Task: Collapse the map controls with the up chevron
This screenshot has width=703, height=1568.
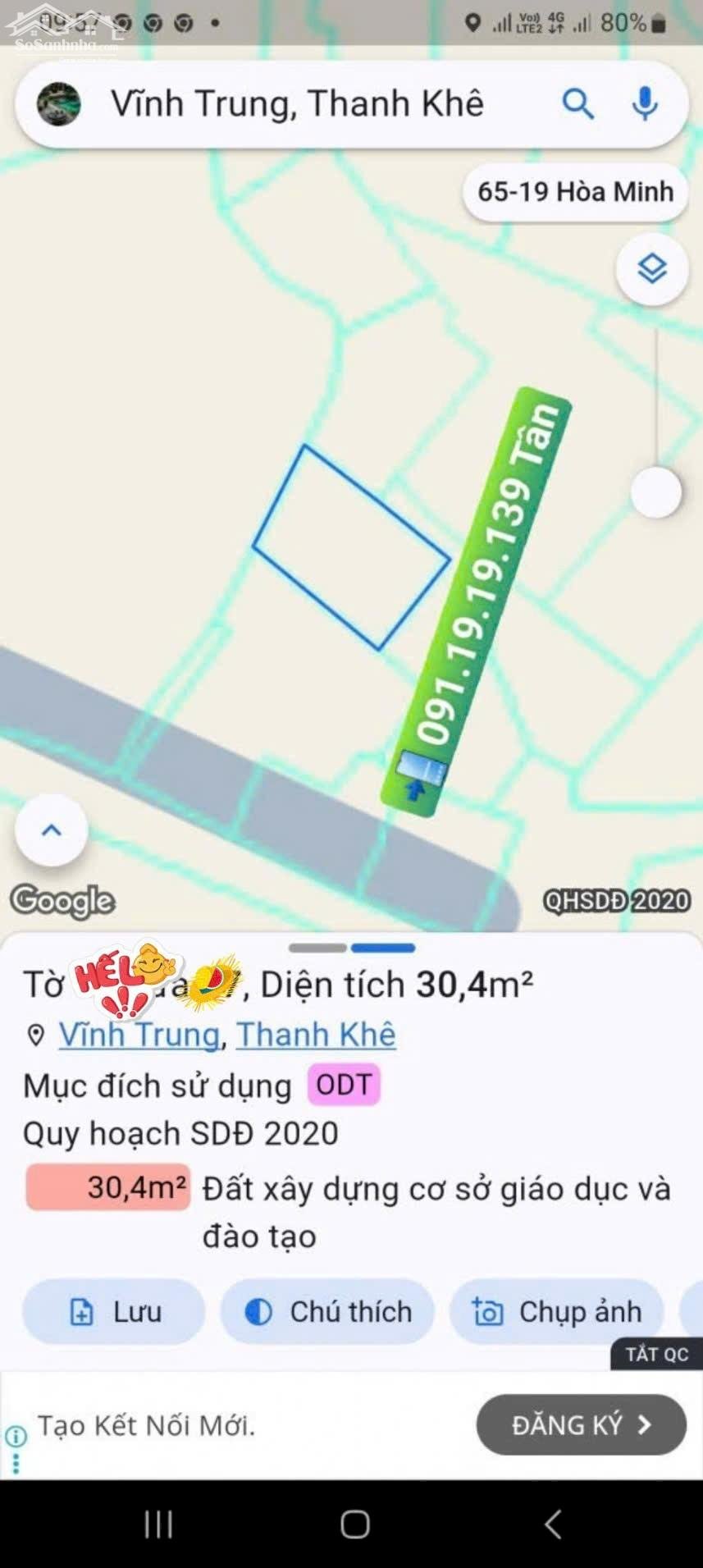Action: pyautogui.click(x=52, y=830)
